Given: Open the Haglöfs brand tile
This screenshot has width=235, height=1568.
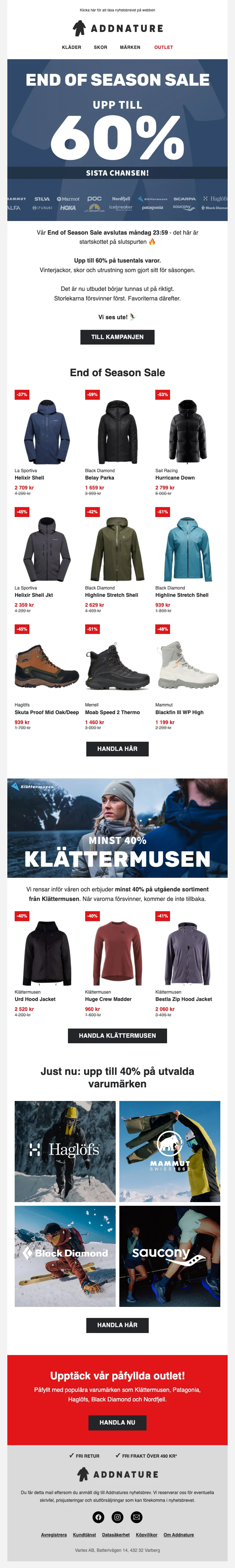Looking at the screenshot, I should click(65, 1151).
